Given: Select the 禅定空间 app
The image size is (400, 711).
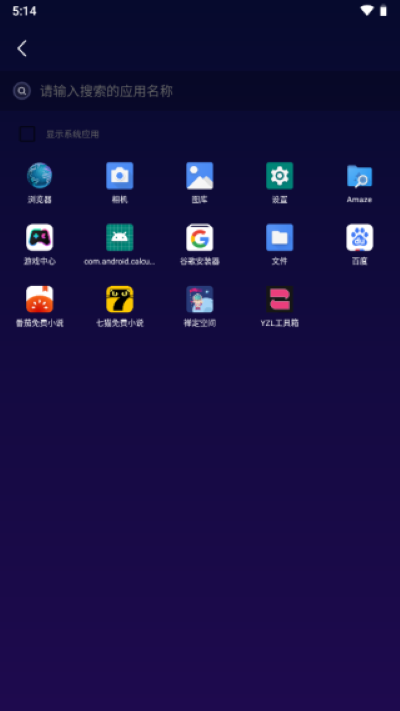Looking at the screenshot, I should tap(200, 306).
